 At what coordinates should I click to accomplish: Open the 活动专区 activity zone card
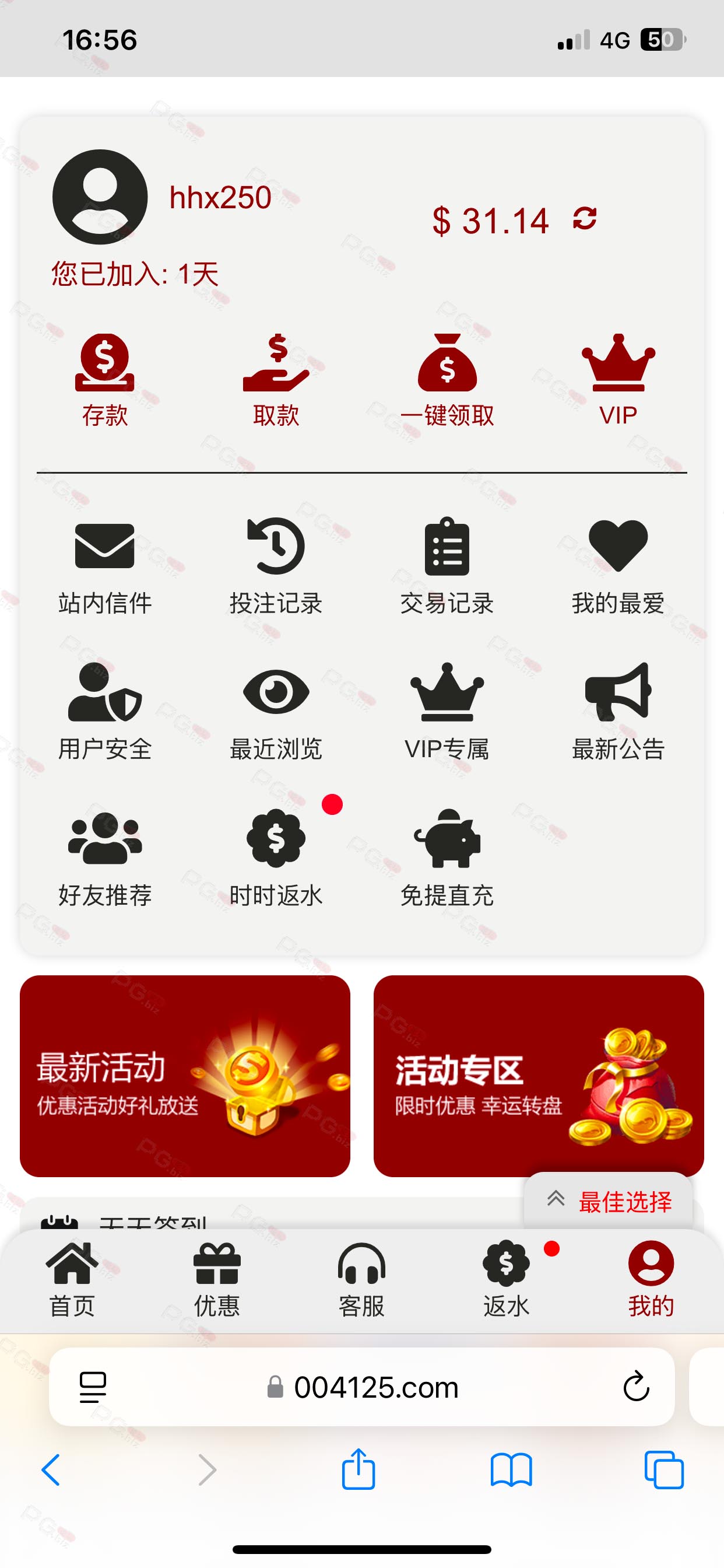click(x=539, y=1076)
